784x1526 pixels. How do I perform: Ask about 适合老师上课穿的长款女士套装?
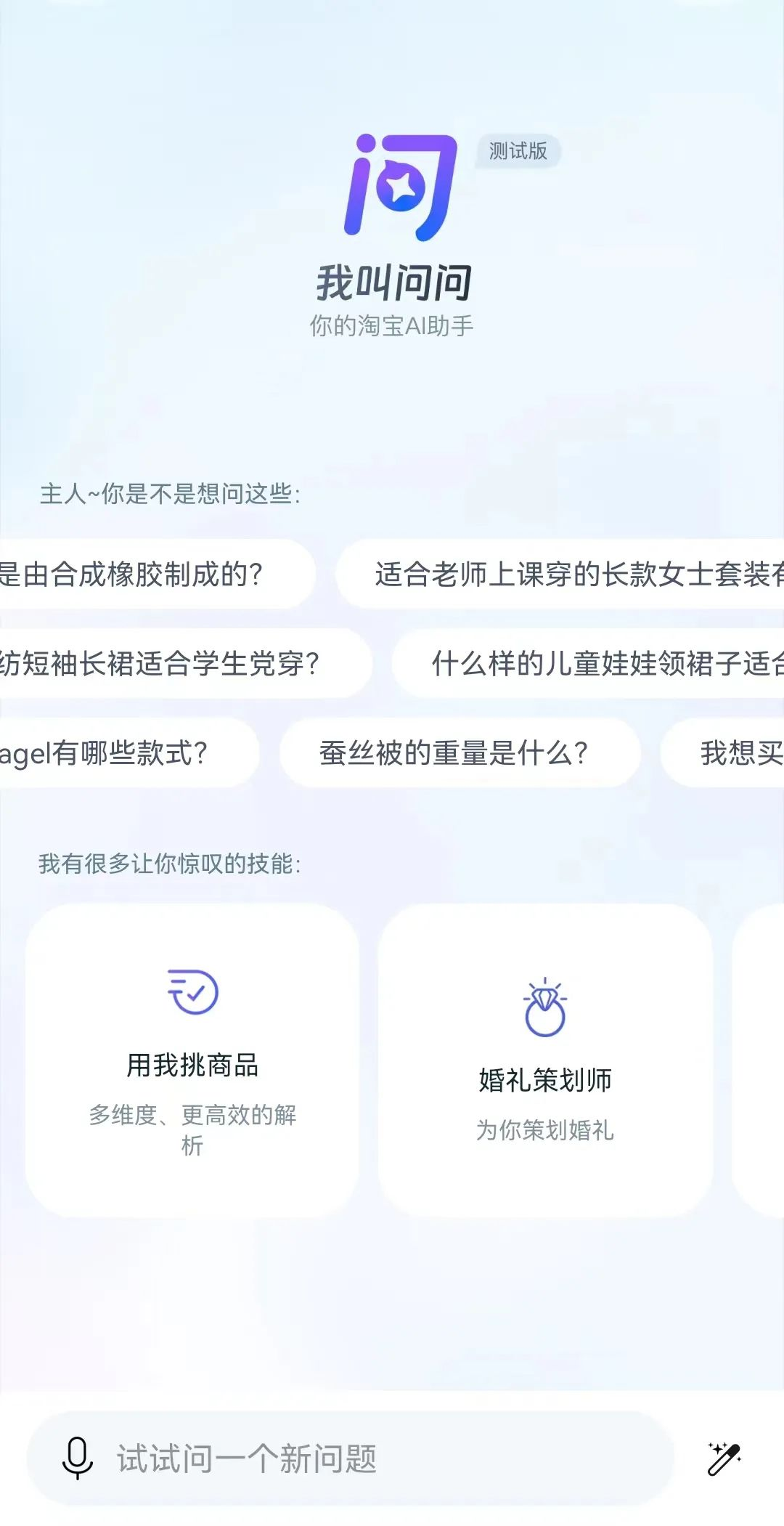(573, 575)
